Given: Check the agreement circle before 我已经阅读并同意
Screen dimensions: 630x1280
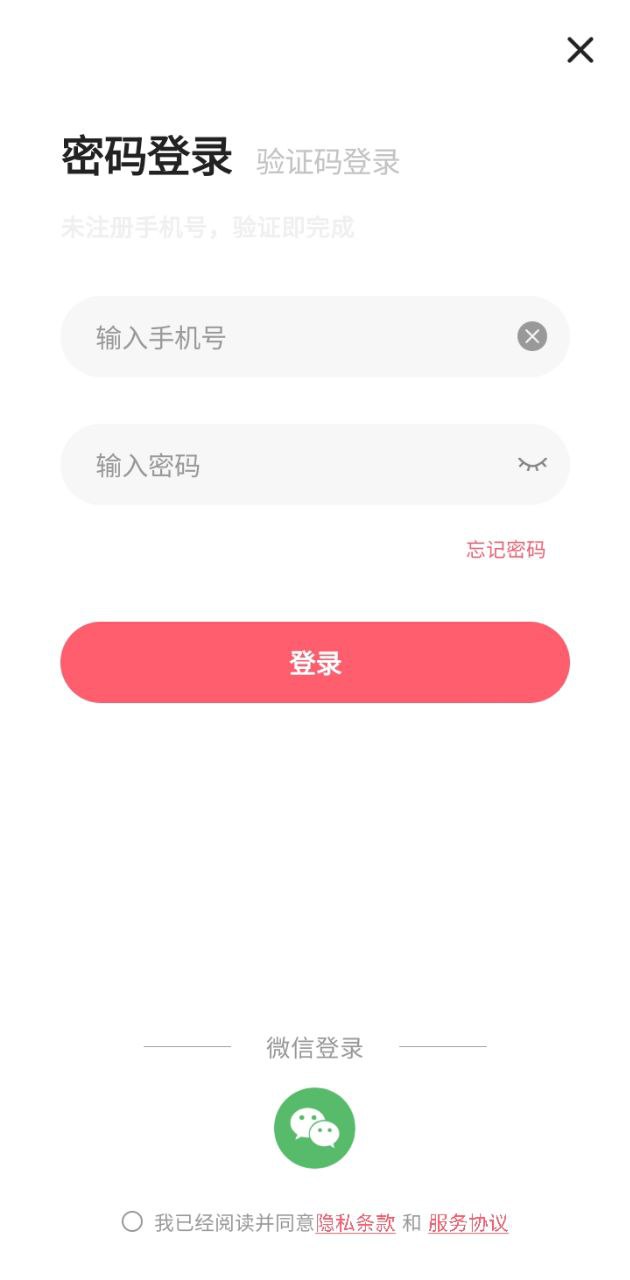Looking at the screenshot, I should click(132, 1222).
